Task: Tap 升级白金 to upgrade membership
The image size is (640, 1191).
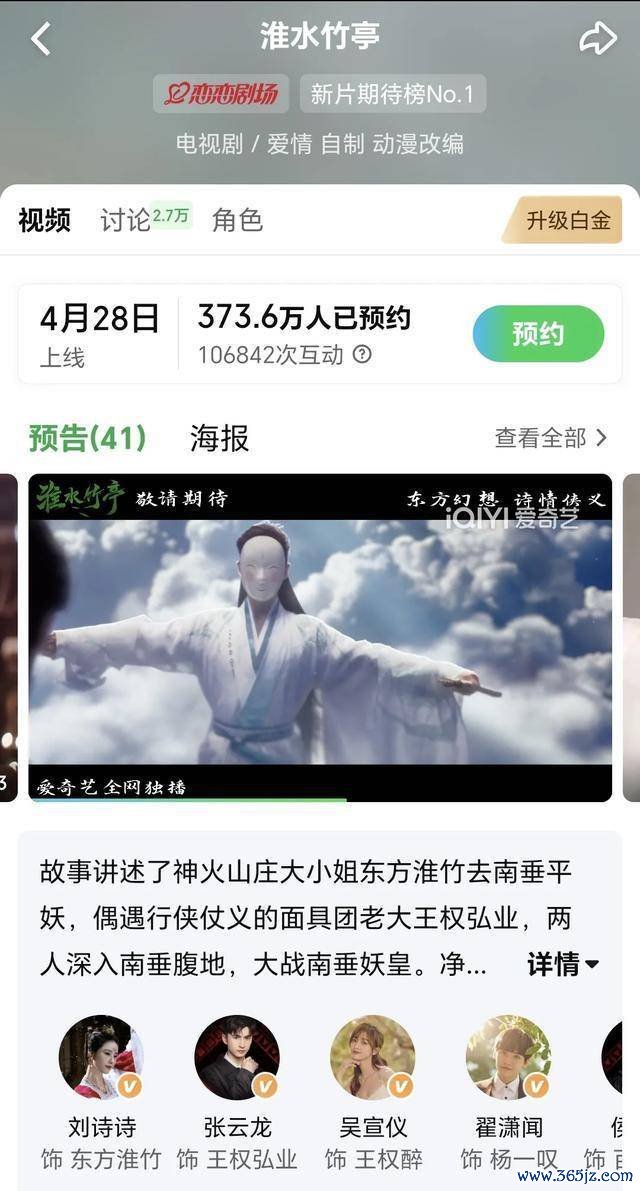Action: point(567,220)
